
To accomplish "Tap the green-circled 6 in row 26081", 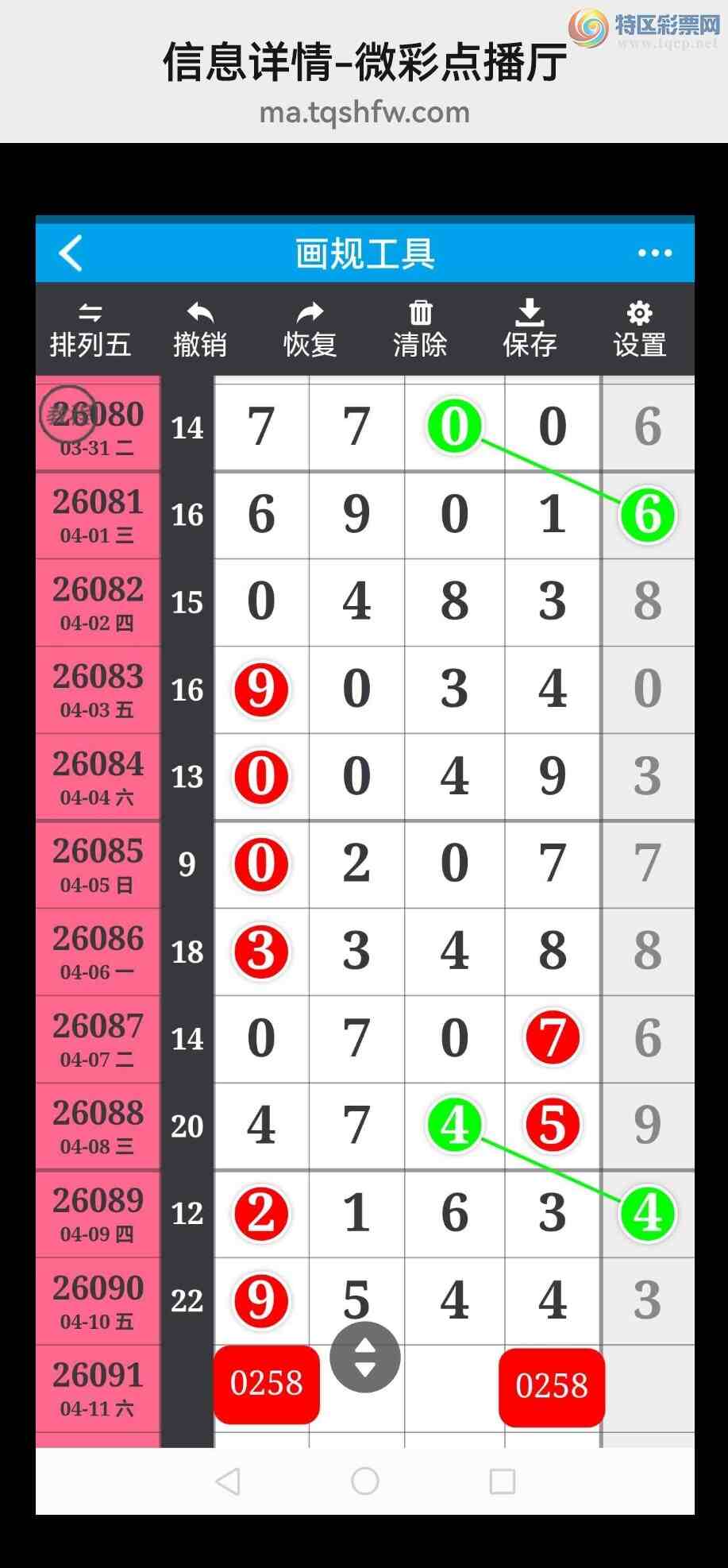I will pos(647,515).
